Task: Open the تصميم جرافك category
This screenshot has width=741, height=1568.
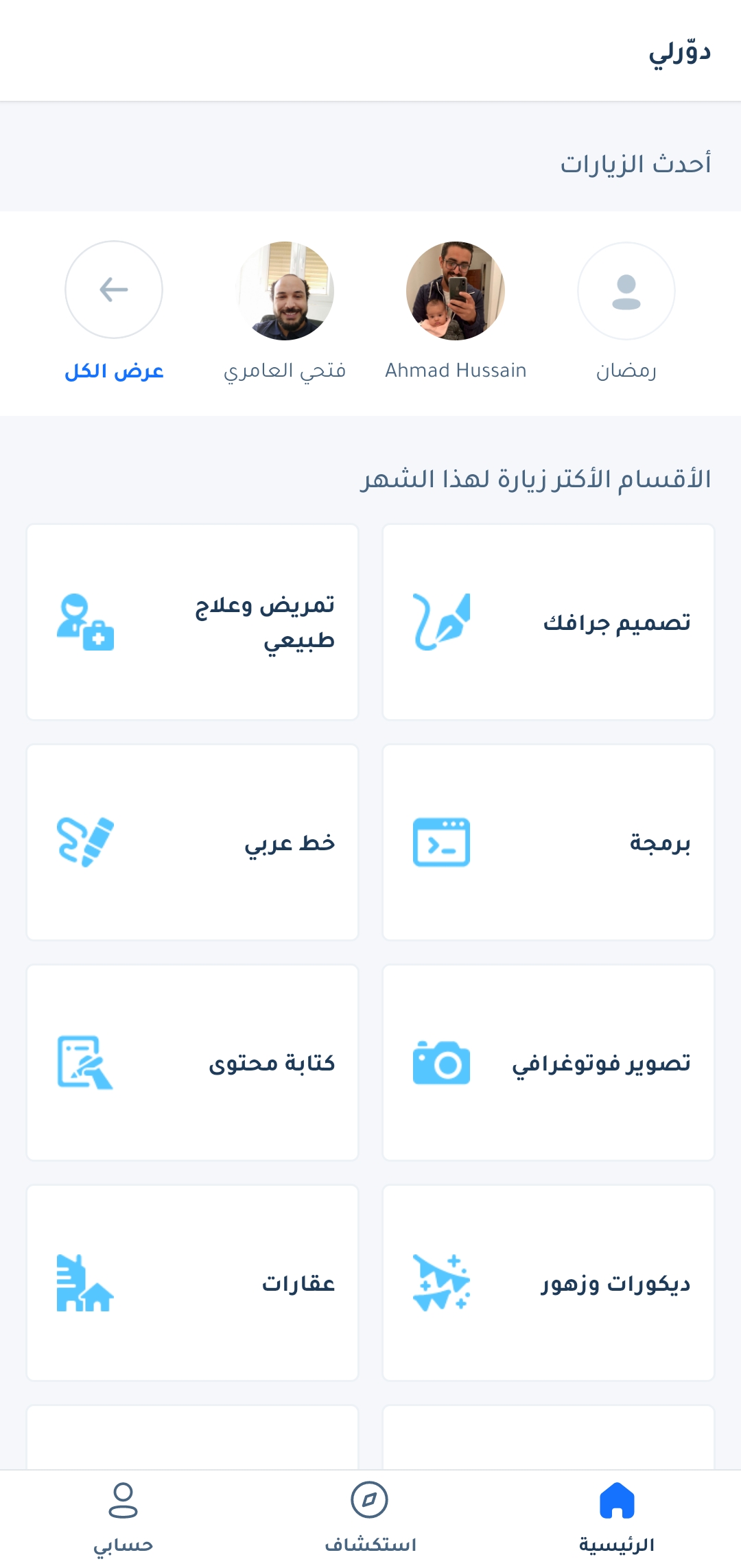Action: 548,622
